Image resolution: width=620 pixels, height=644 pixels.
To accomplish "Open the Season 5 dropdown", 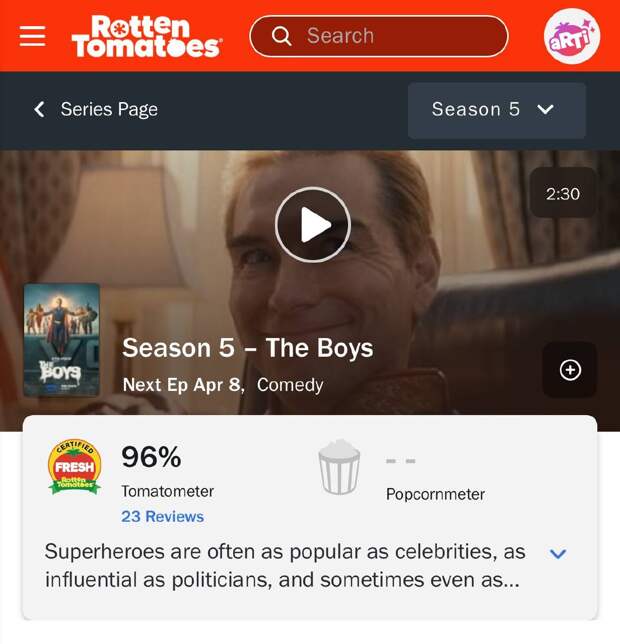I will (x=496, y=110).
